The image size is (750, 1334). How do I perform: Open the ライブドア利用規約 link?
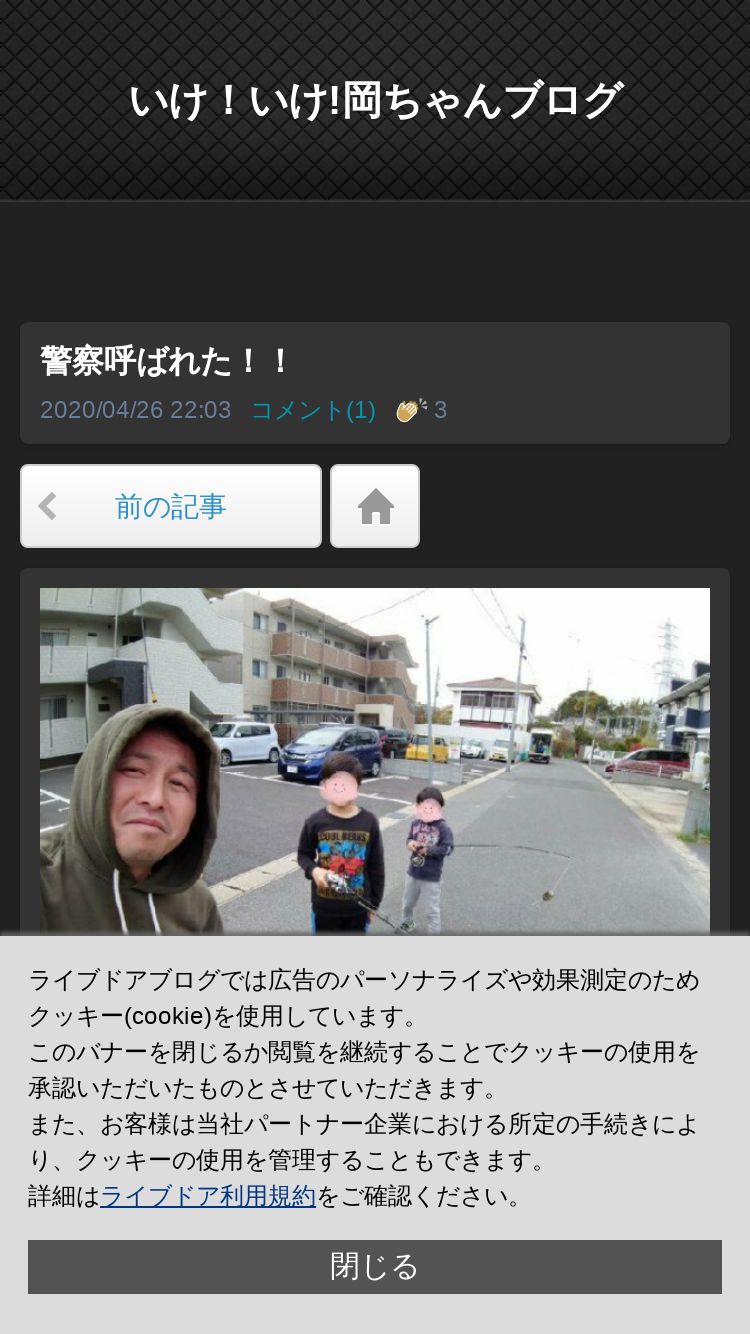pos(208,1196)
